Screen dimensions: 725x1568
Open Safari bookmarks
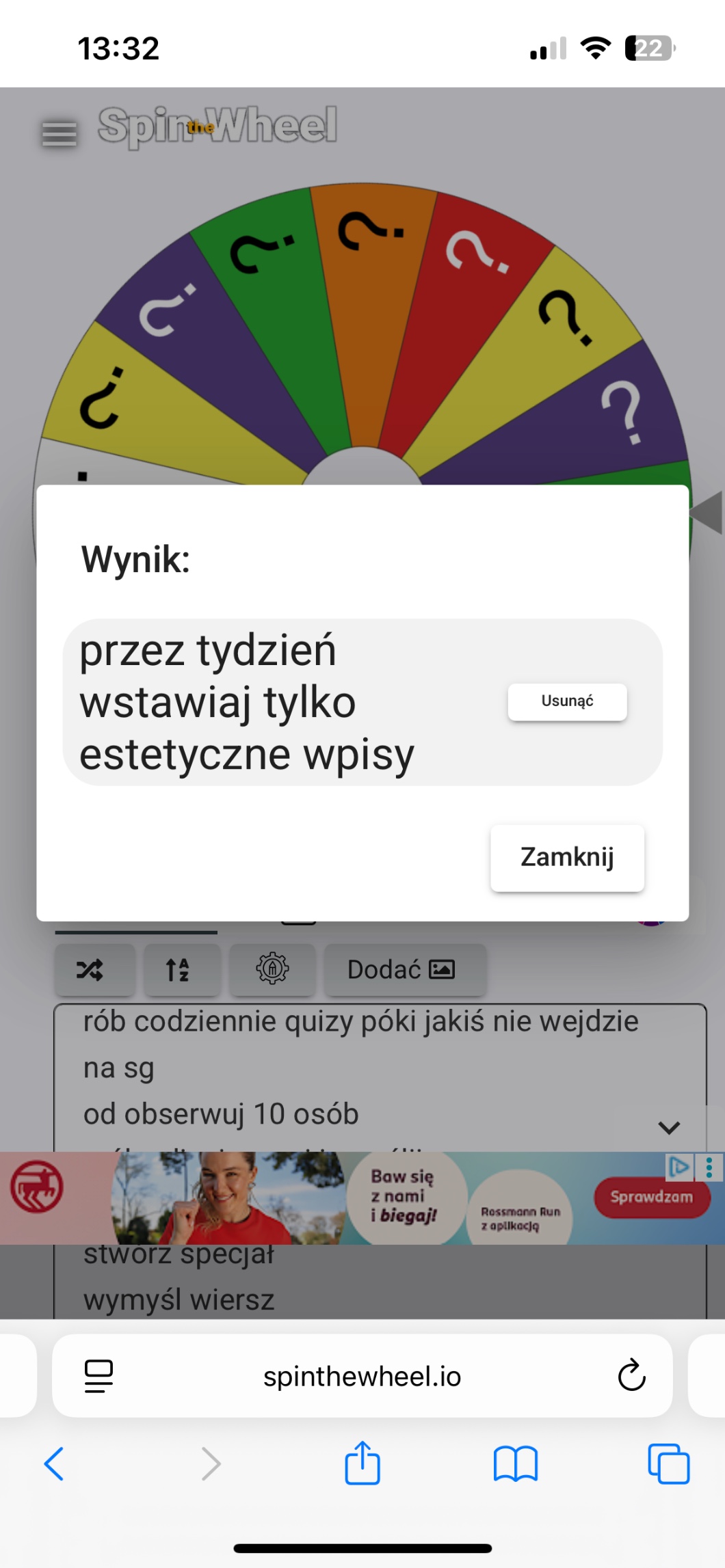click(516, 1463)
